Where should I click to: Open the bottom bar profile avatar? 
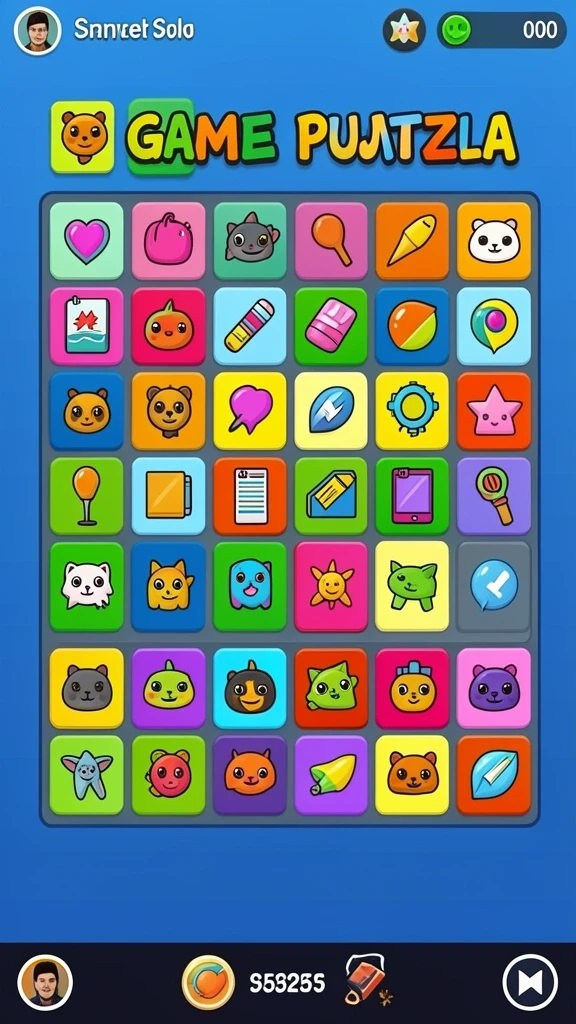coord(45,982)
